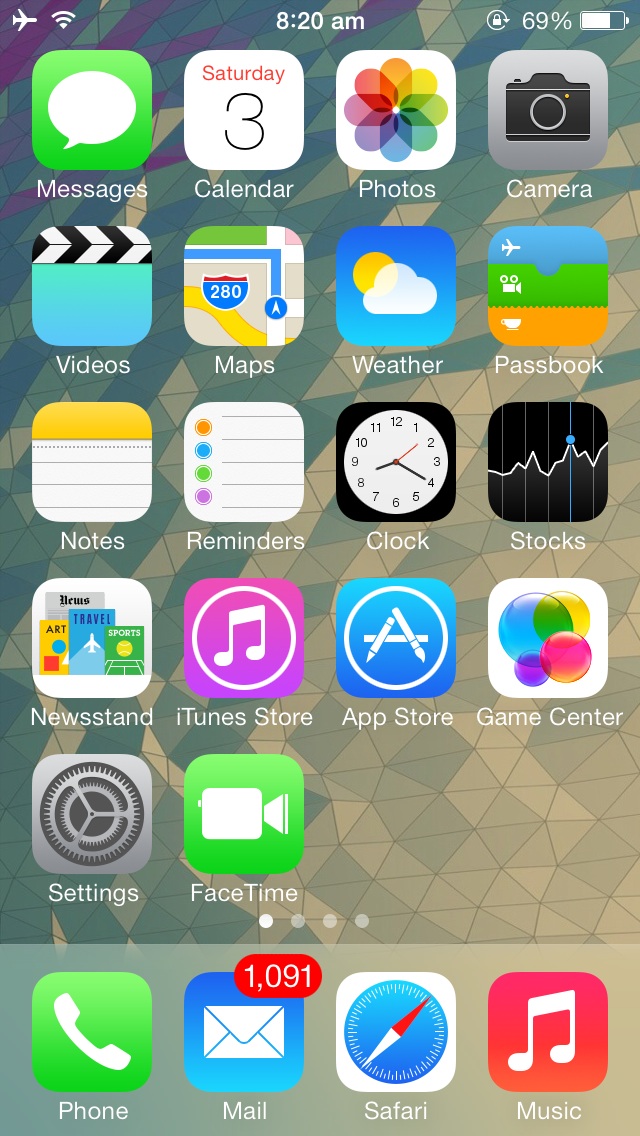View Stocks

pyautogui.click(x=548, y=462)
